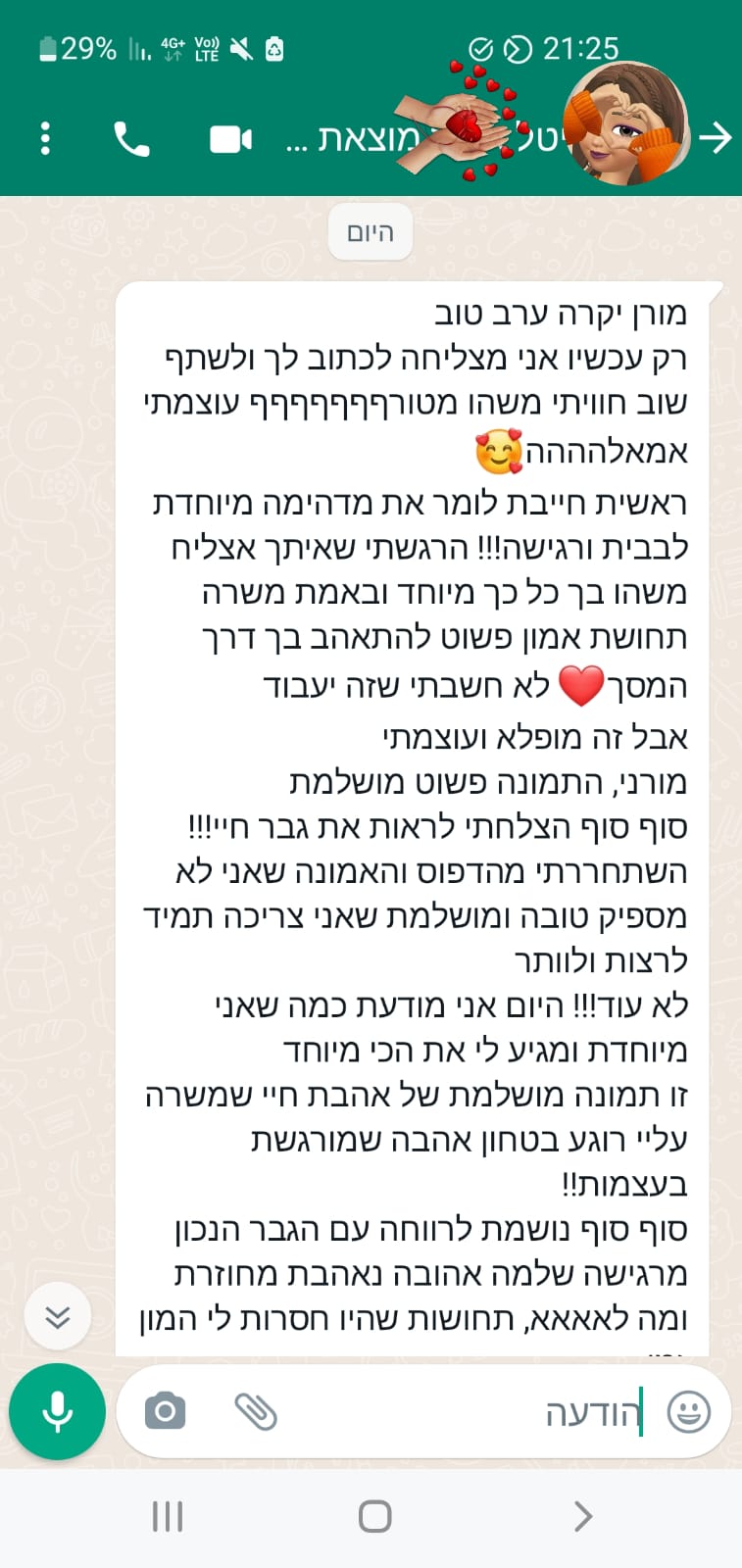Jump to latest message with down chevrons

58,1316
